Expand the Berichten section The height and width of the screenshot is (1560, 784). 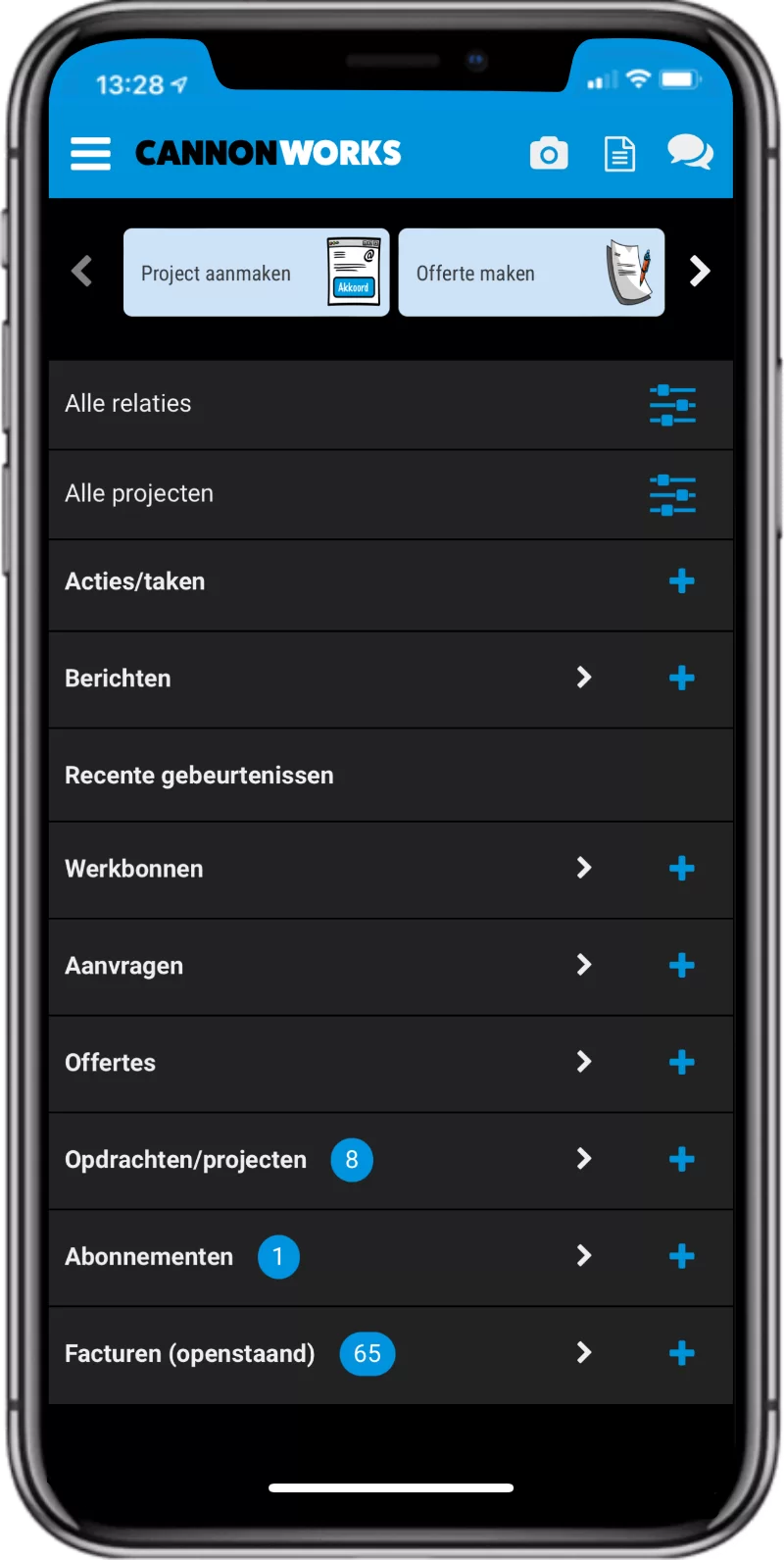(584, 678)
